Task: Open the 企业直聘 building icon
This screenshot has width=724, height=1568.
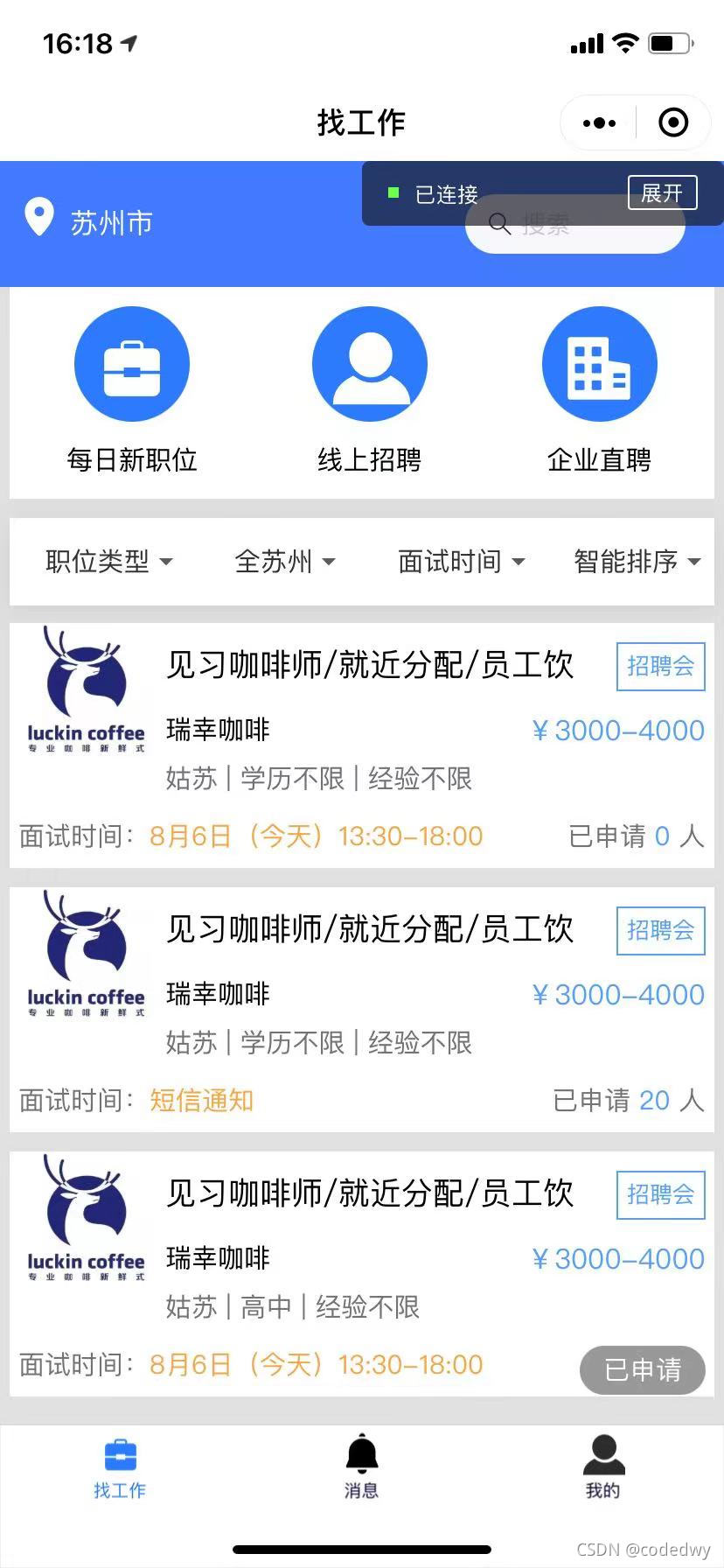Action: [x=600, y=364]
